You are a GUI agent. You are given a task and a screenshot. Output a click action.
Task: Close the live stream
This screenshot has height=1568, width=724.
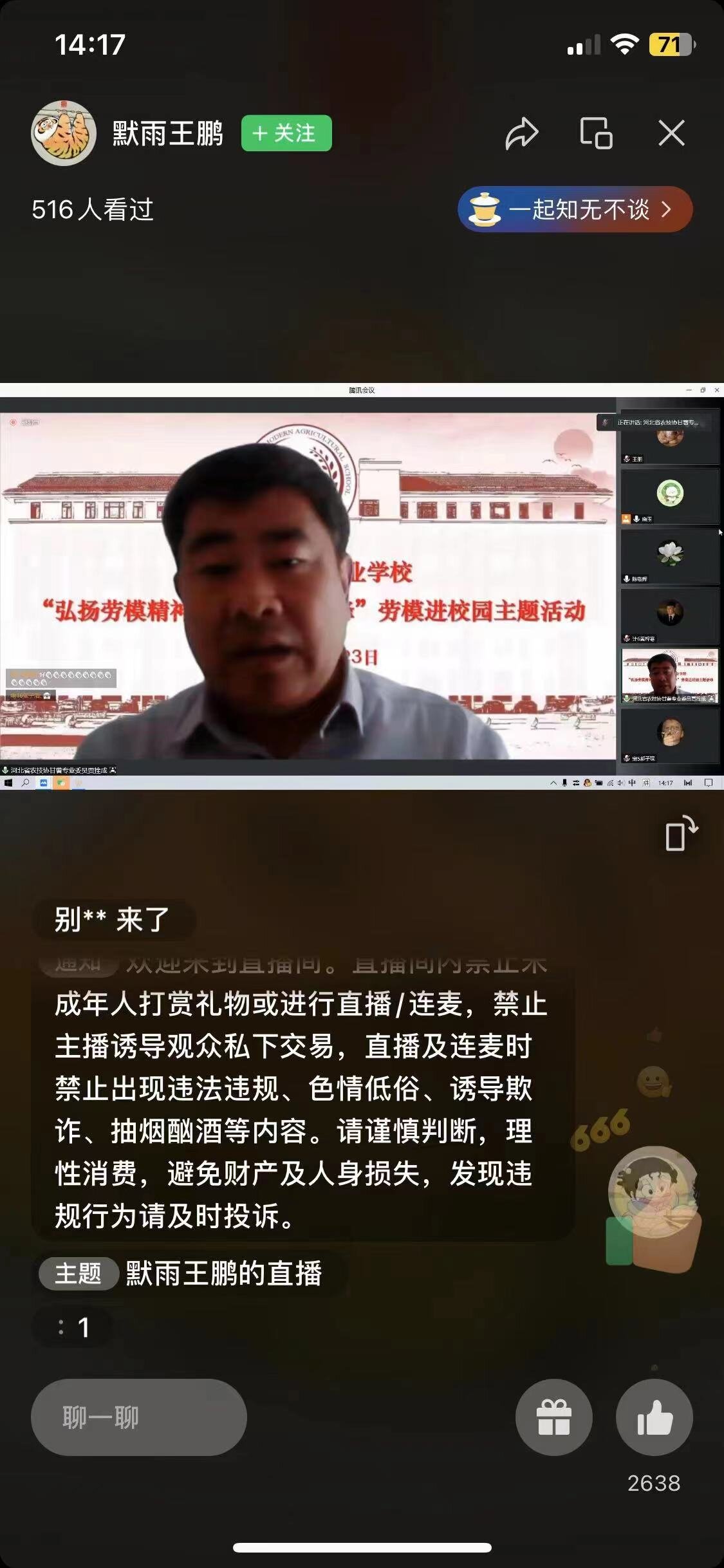pyautogui.click(x=671, y=134)
